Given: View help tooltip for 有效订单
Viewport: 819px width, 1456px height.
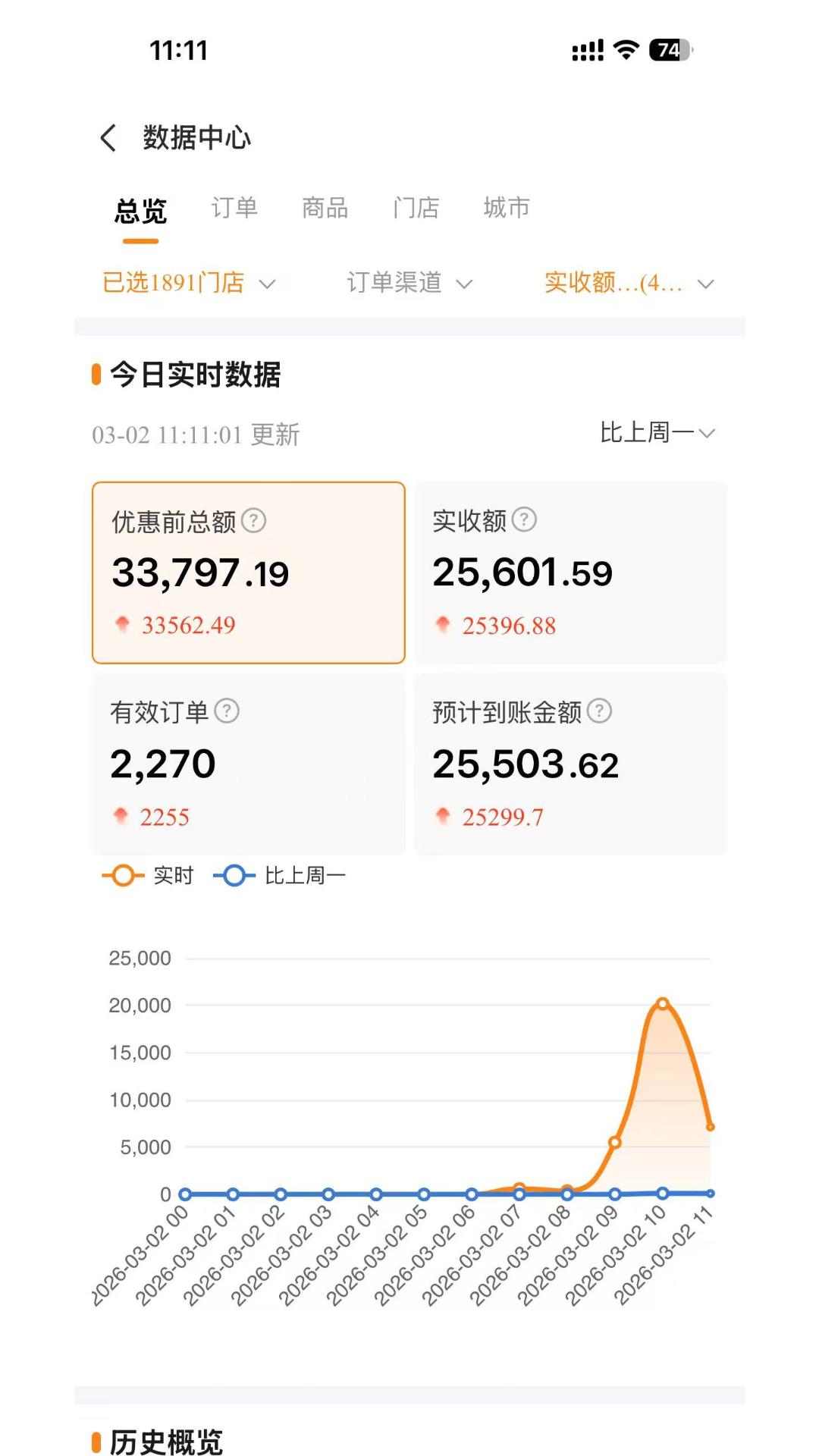Looking at the screenshot, I should click(227, 711).
